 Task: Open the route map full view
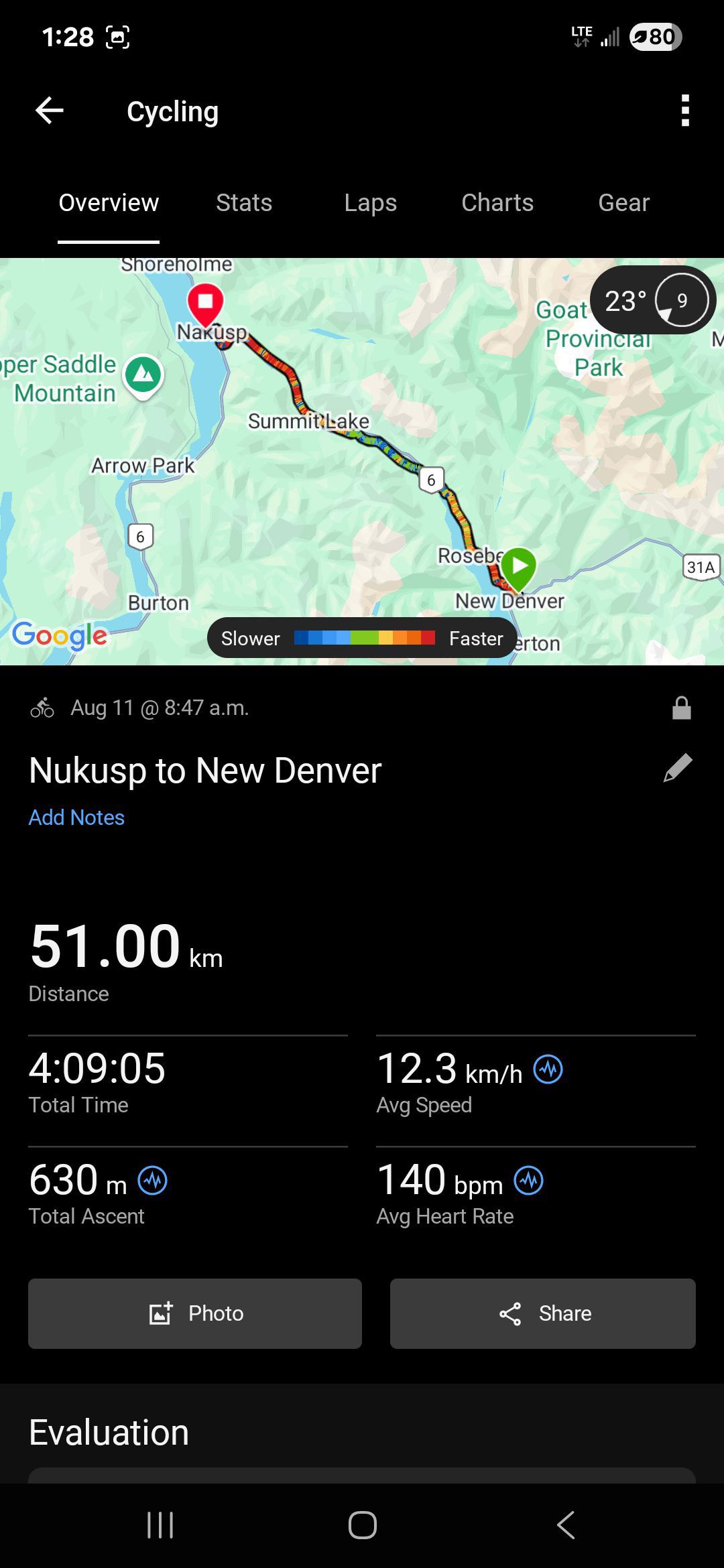point(362,462)
